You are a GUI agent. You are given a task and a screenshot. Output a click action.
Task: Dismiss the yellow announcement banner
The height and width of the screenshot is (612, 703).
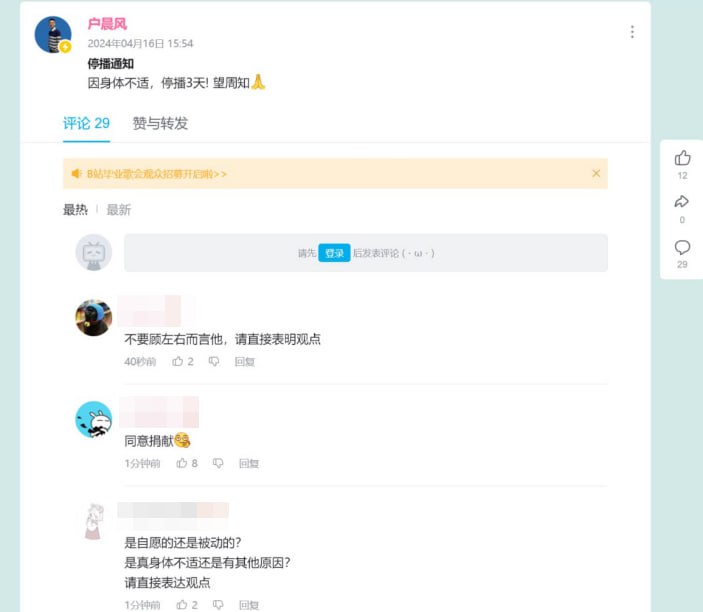coord(596,173)
